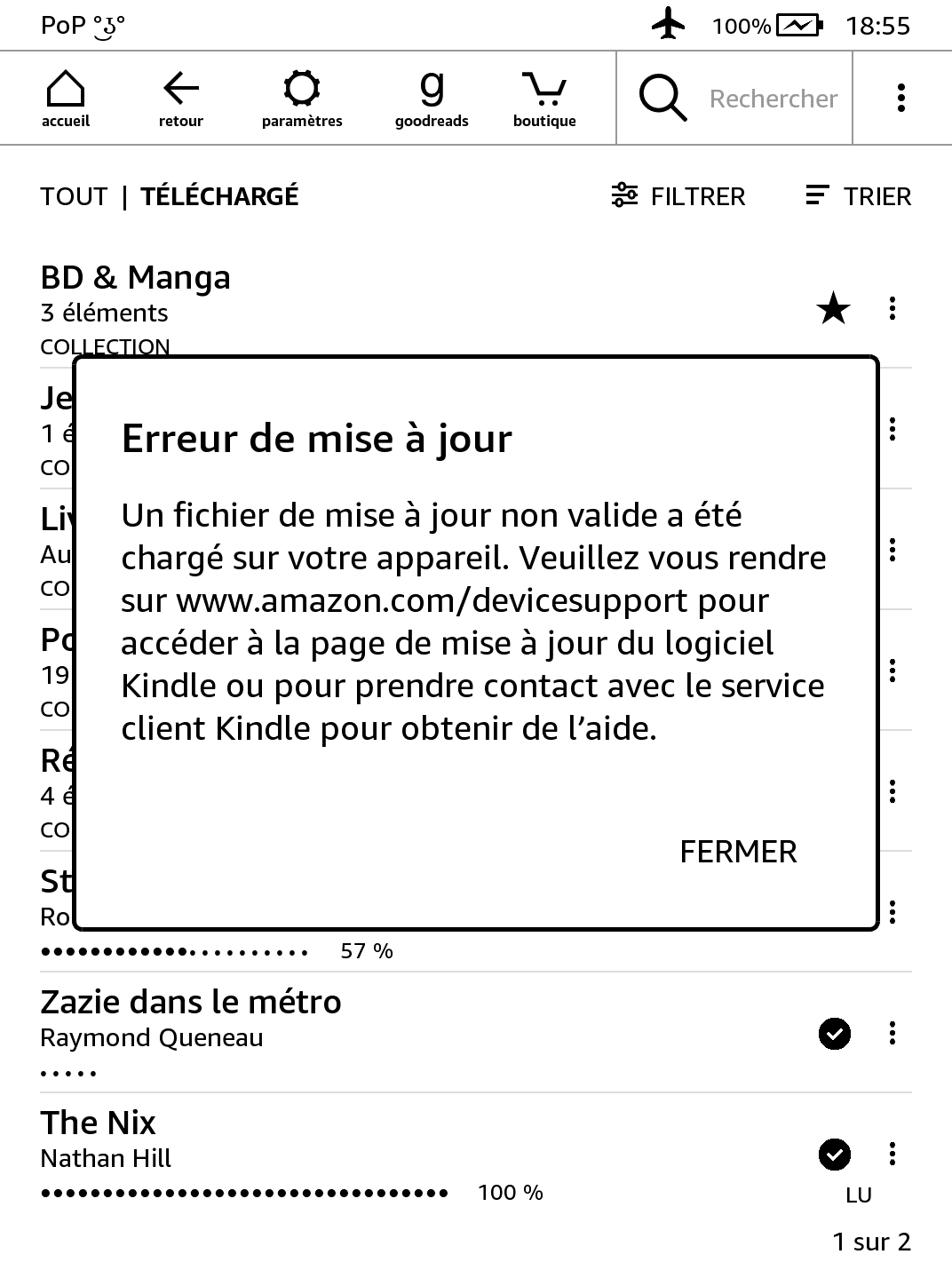Tap the Rechercher search field
Screen dimensions: 952x1286
click(773, 99)
